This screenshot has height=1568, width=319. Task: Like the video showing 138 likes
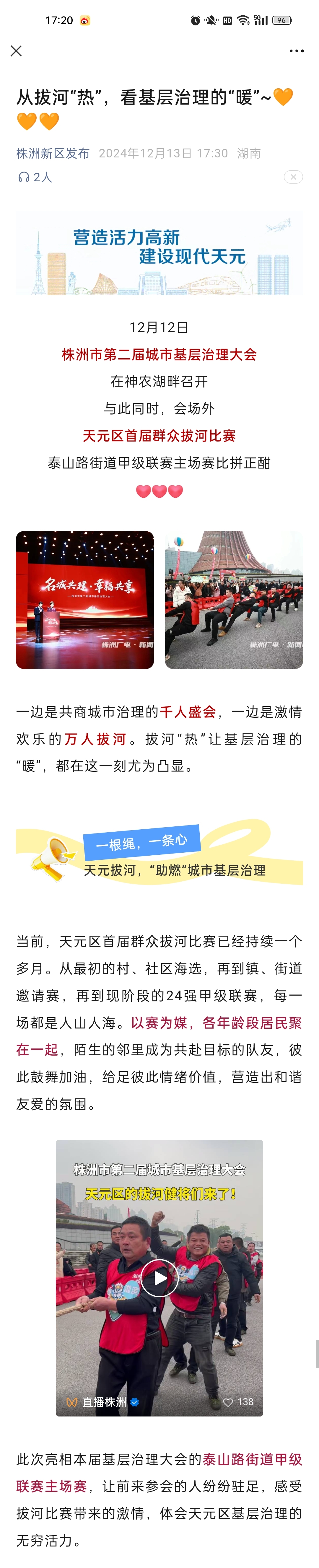(x=230, y=1402)
